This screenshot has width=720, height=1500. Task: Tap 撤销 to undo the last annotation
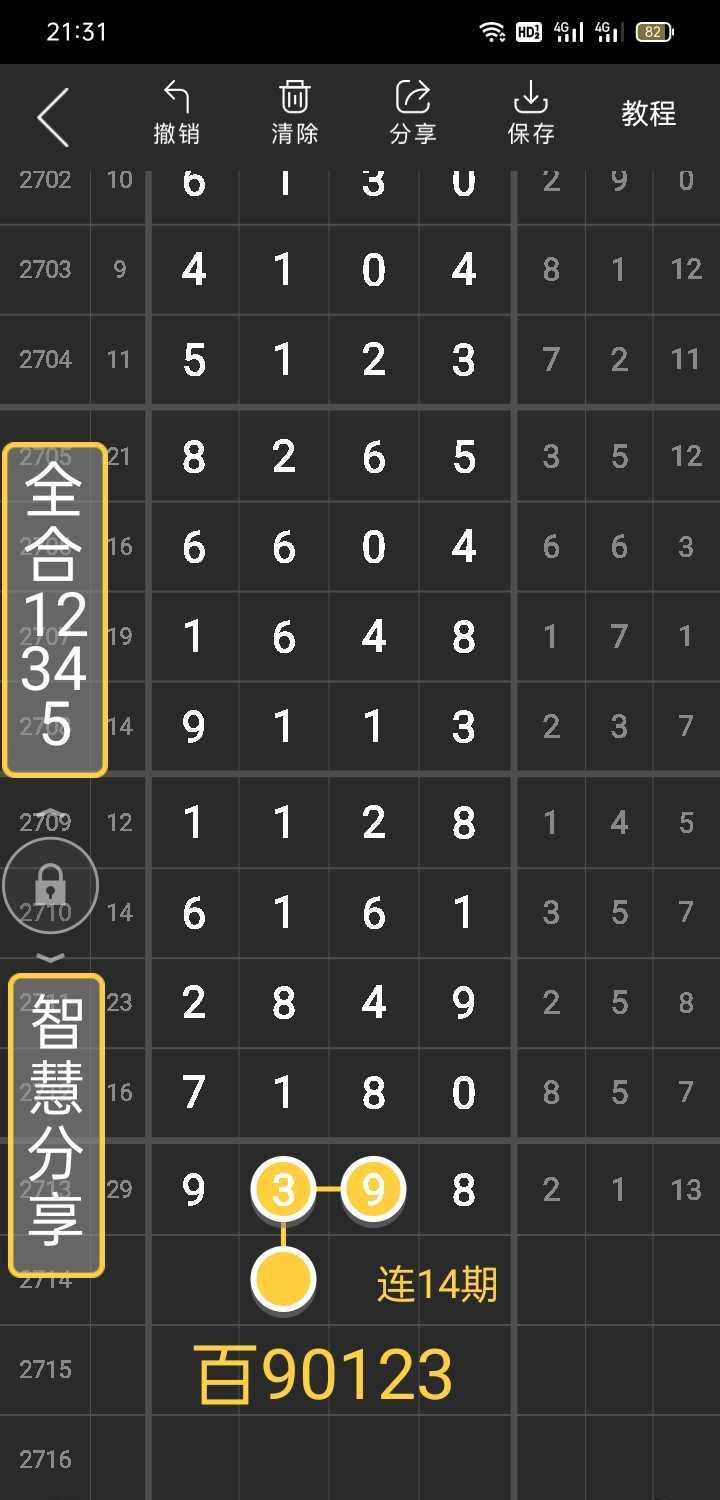(x=176, y=113)
